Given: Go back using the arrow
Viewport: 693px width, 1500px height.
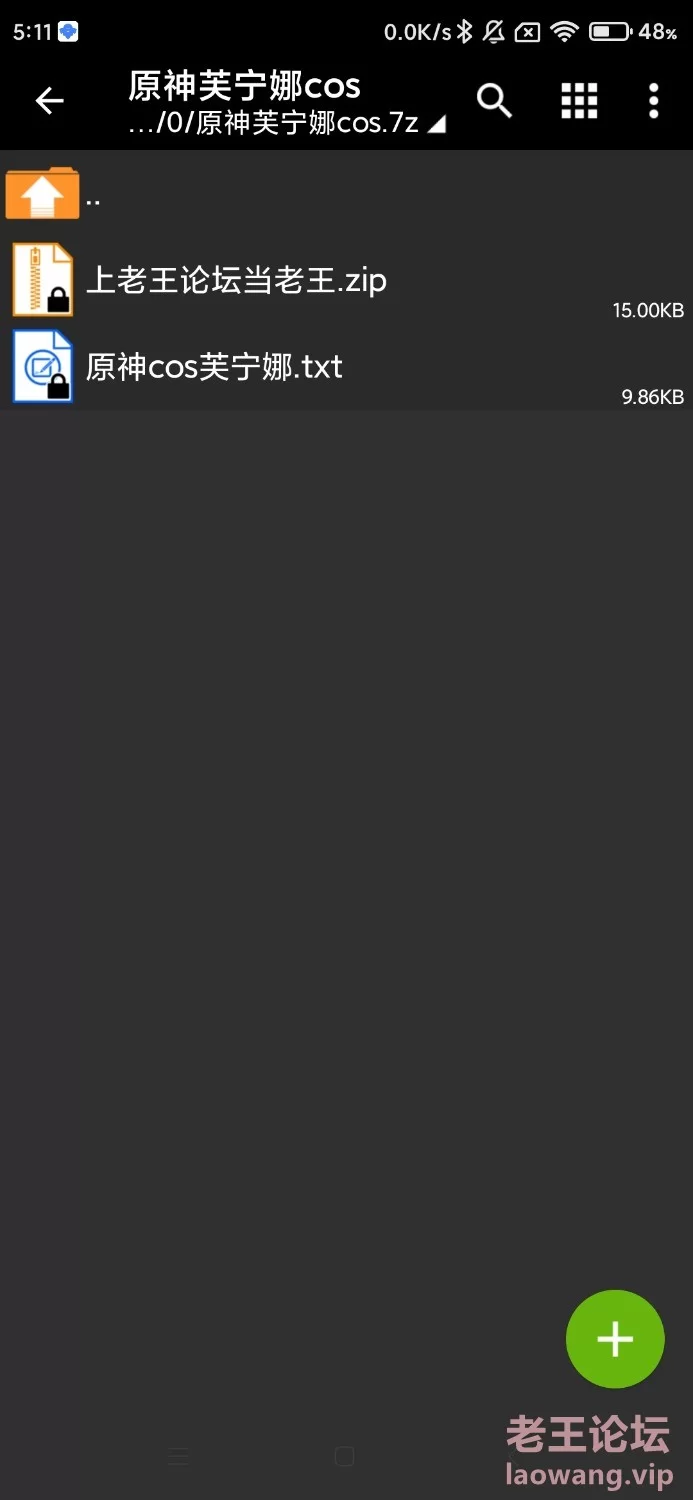Looking at the screenshot, I should 49,100.
